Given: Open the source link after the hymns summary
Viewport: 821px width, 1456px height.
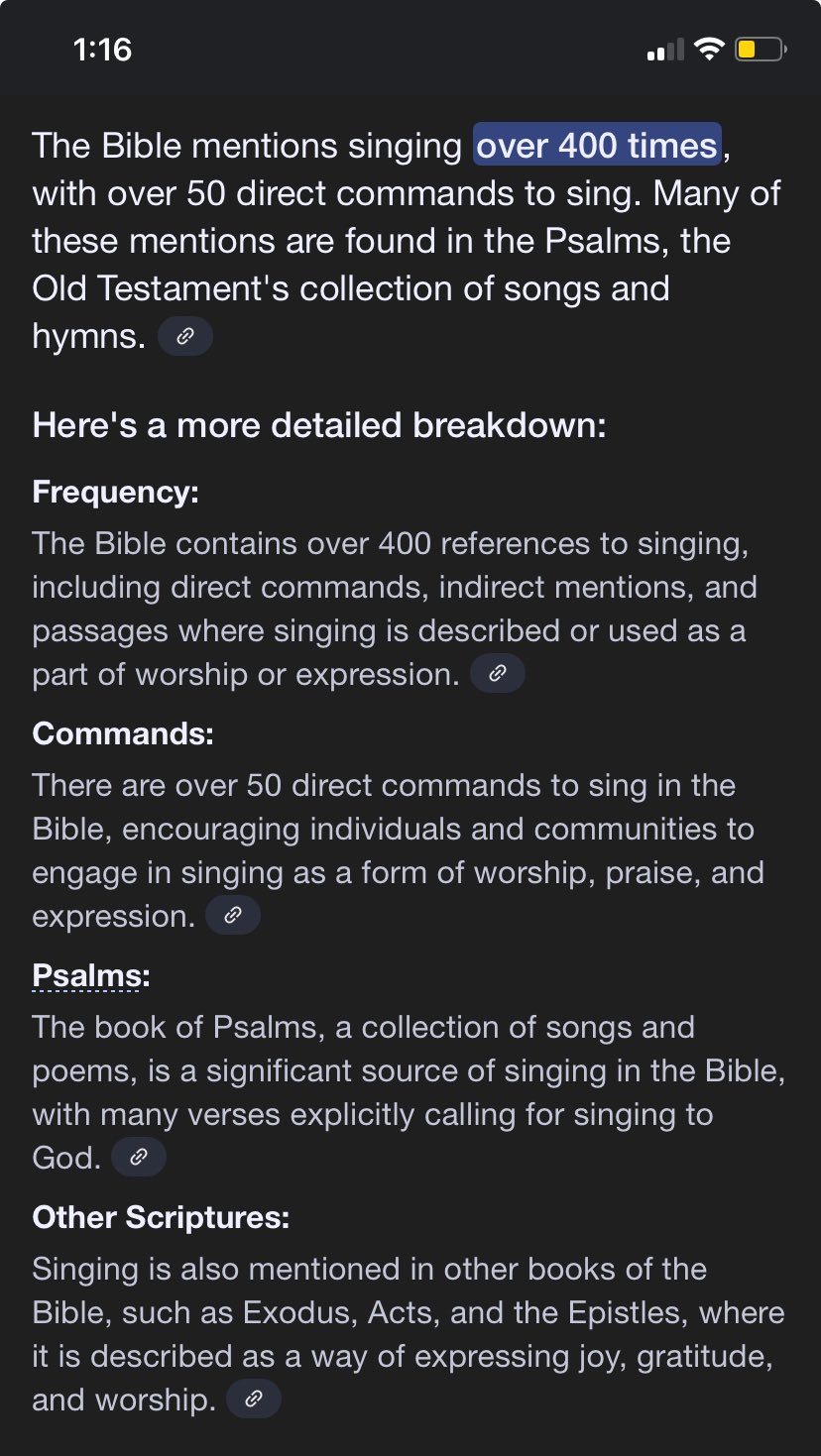Looking at the screenshot, I should [x=185, y=337].
